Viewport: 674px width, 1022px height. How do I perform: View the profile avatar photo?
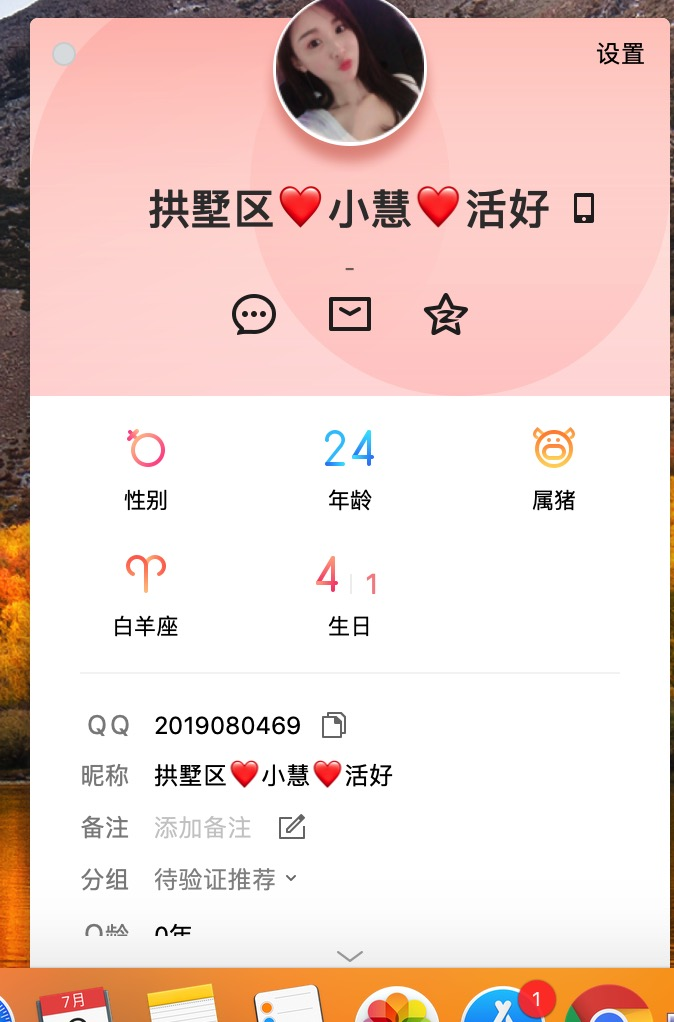click(x=350, y=70)
